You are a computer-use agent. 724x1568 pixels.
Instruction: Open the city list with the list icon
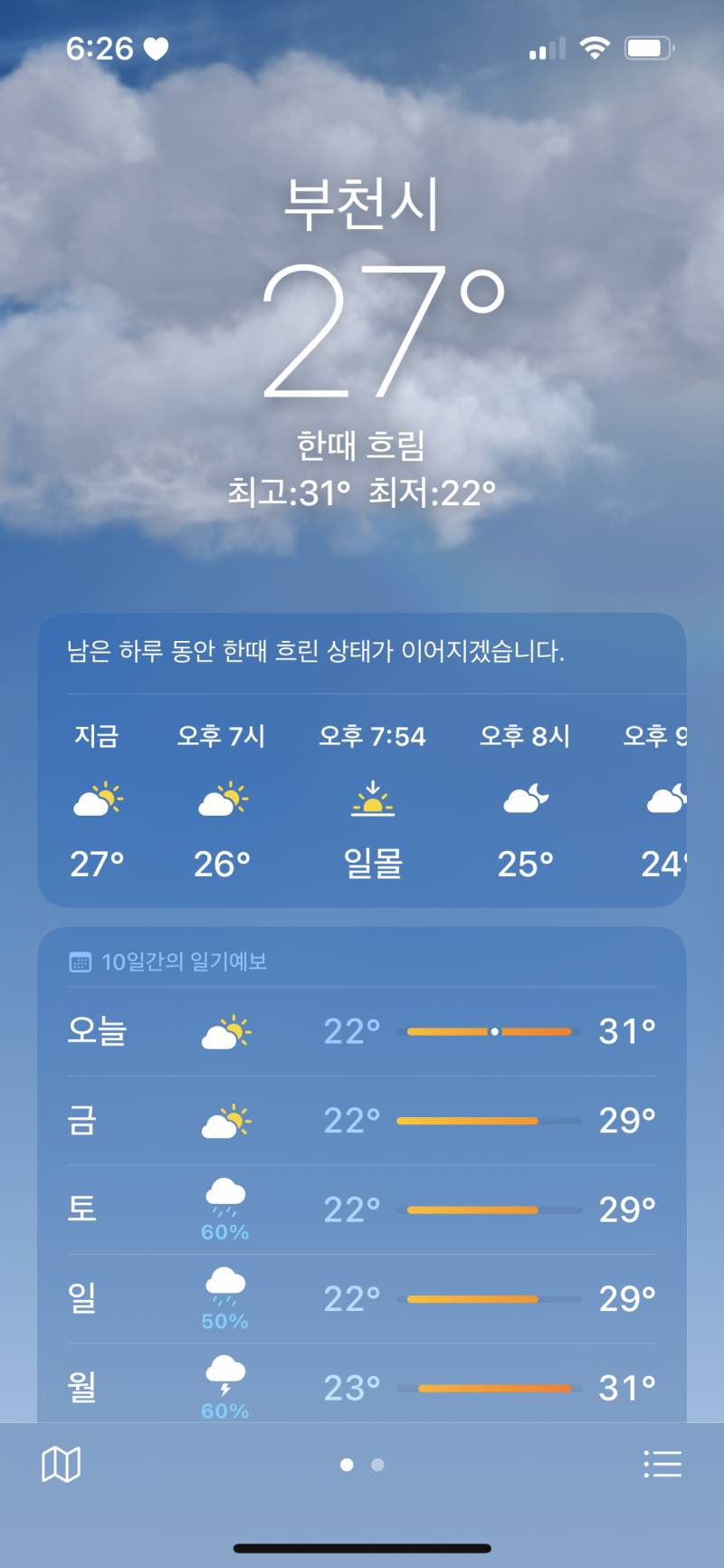click(663, 1461)
